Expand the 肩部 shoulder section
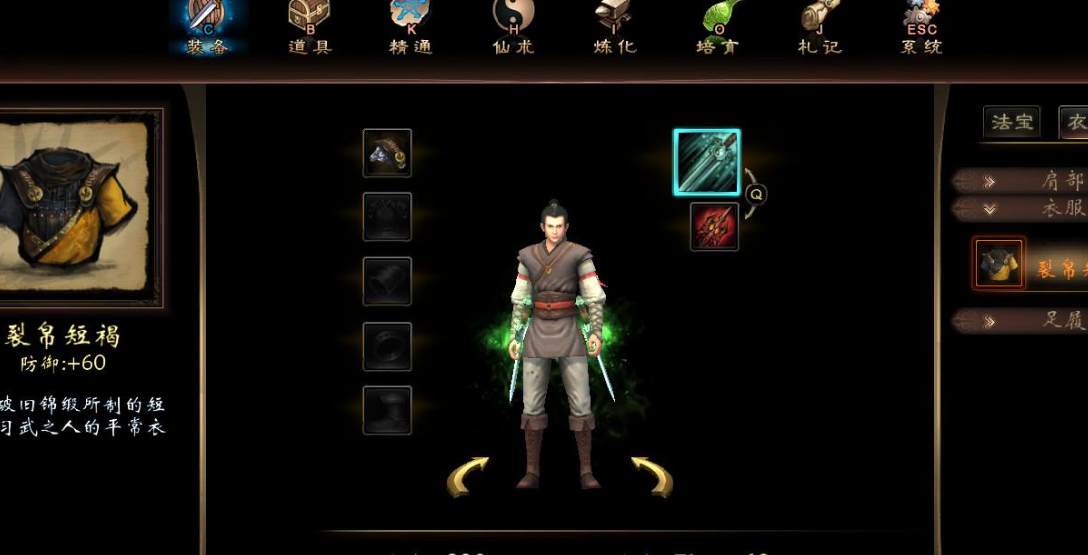 tap(1020, 181)
